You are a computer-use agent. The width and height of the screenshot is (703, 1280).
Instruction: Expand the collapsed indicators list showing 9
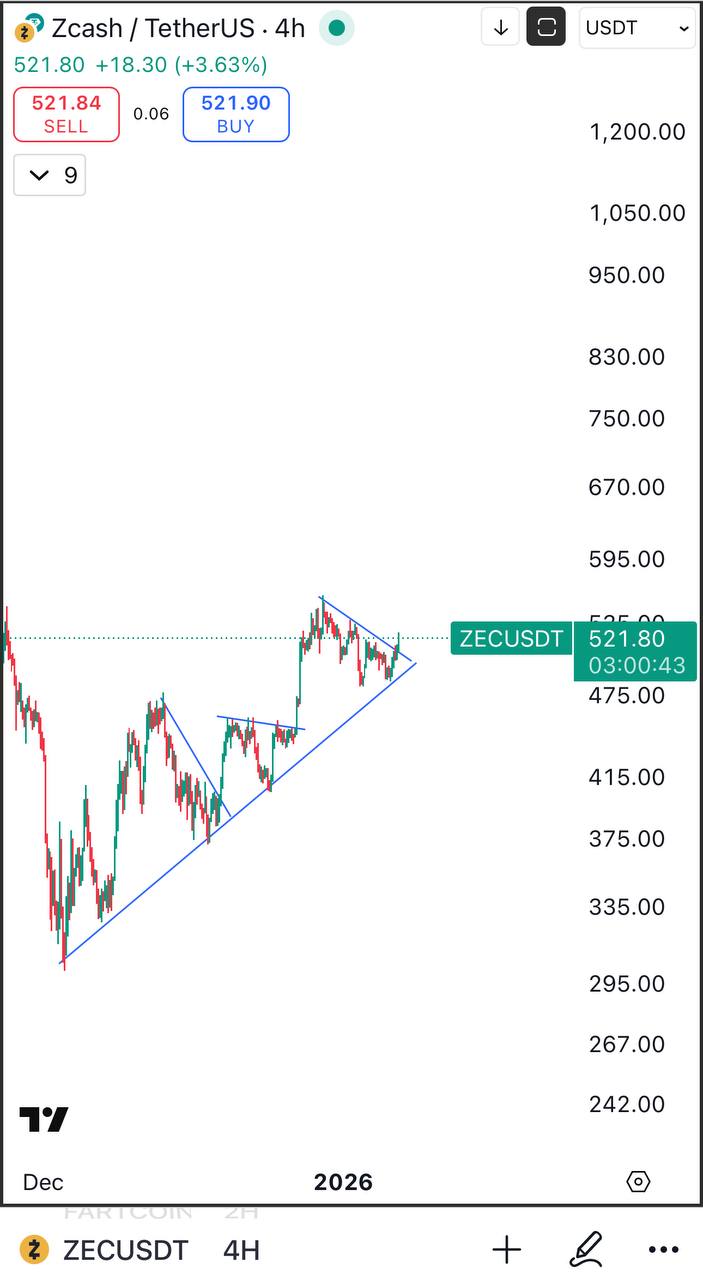pyautogui.click(x=50, y=176)
